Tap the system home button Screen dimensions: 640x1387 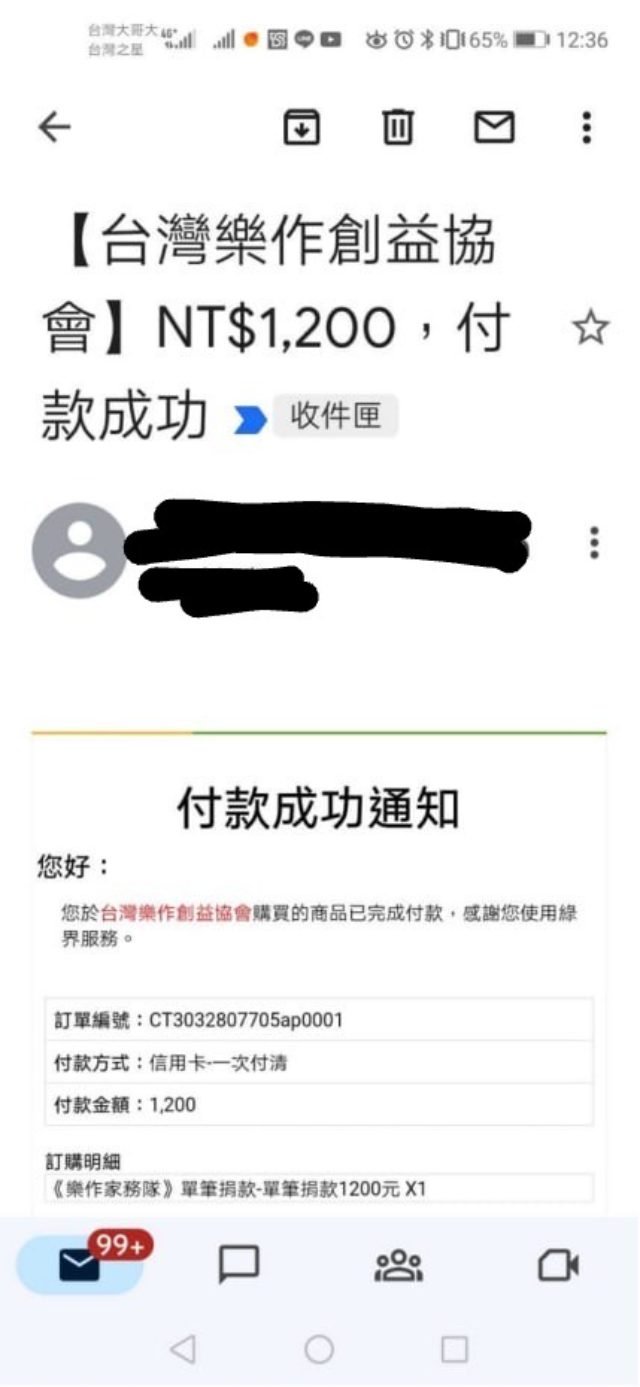pos(319,1349)
